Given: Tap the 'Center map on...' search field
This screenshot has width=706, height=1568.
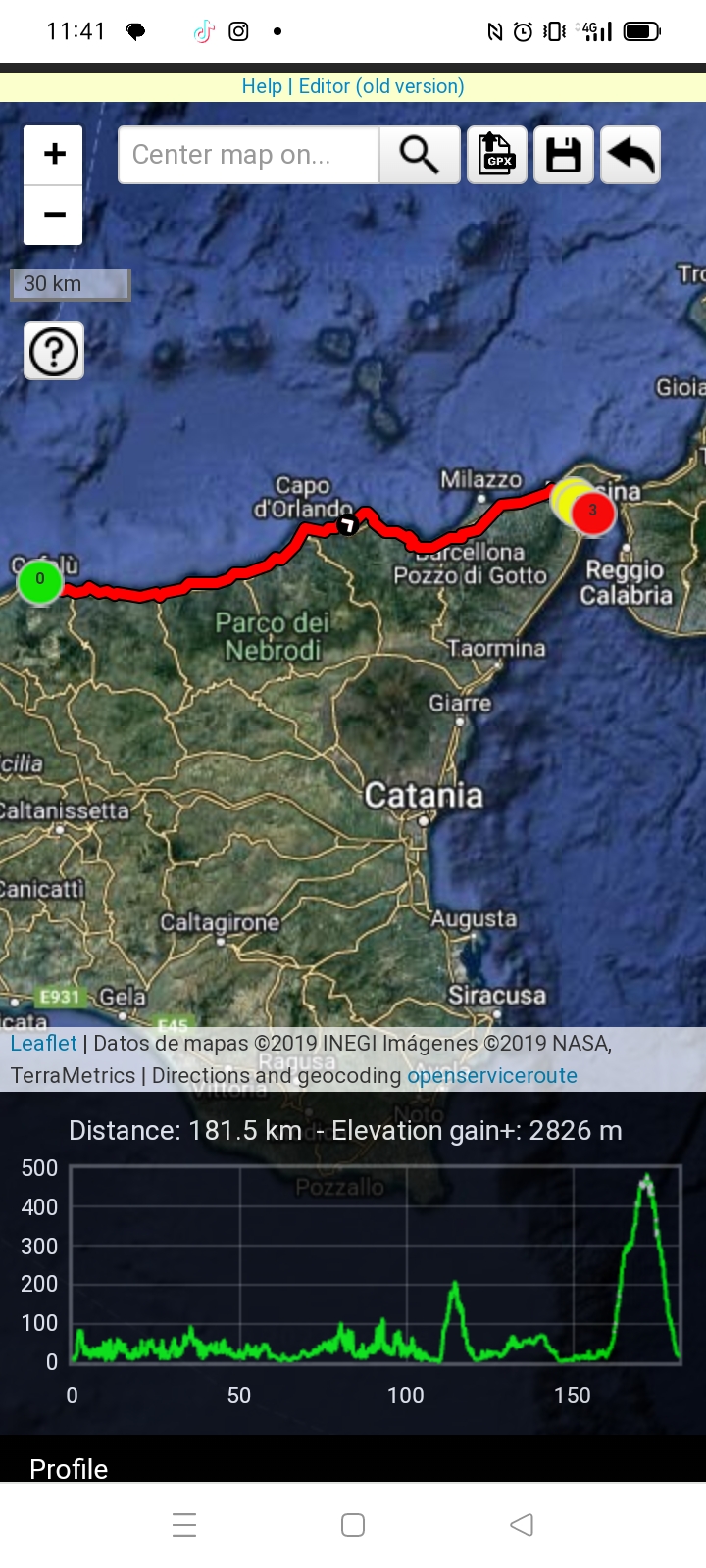Looking at the screenshot, I should tap(248, 155).
